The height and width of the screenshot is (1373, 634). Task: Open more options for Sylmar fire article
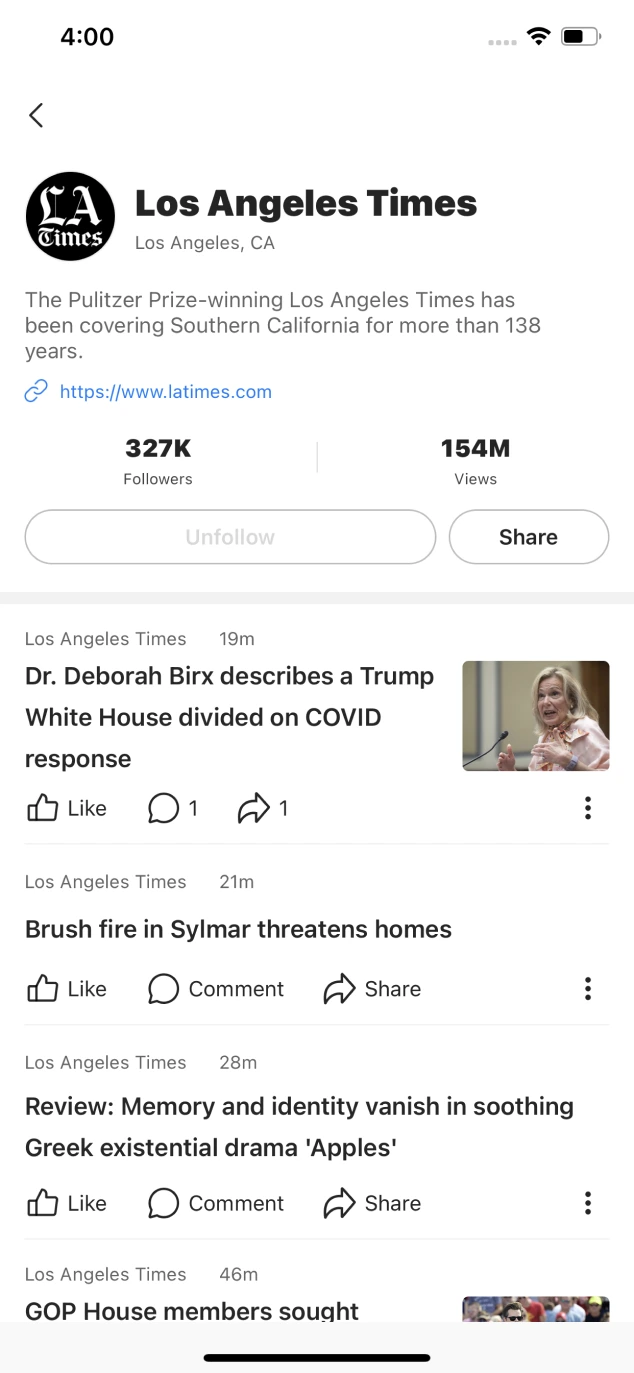point(588,989)
